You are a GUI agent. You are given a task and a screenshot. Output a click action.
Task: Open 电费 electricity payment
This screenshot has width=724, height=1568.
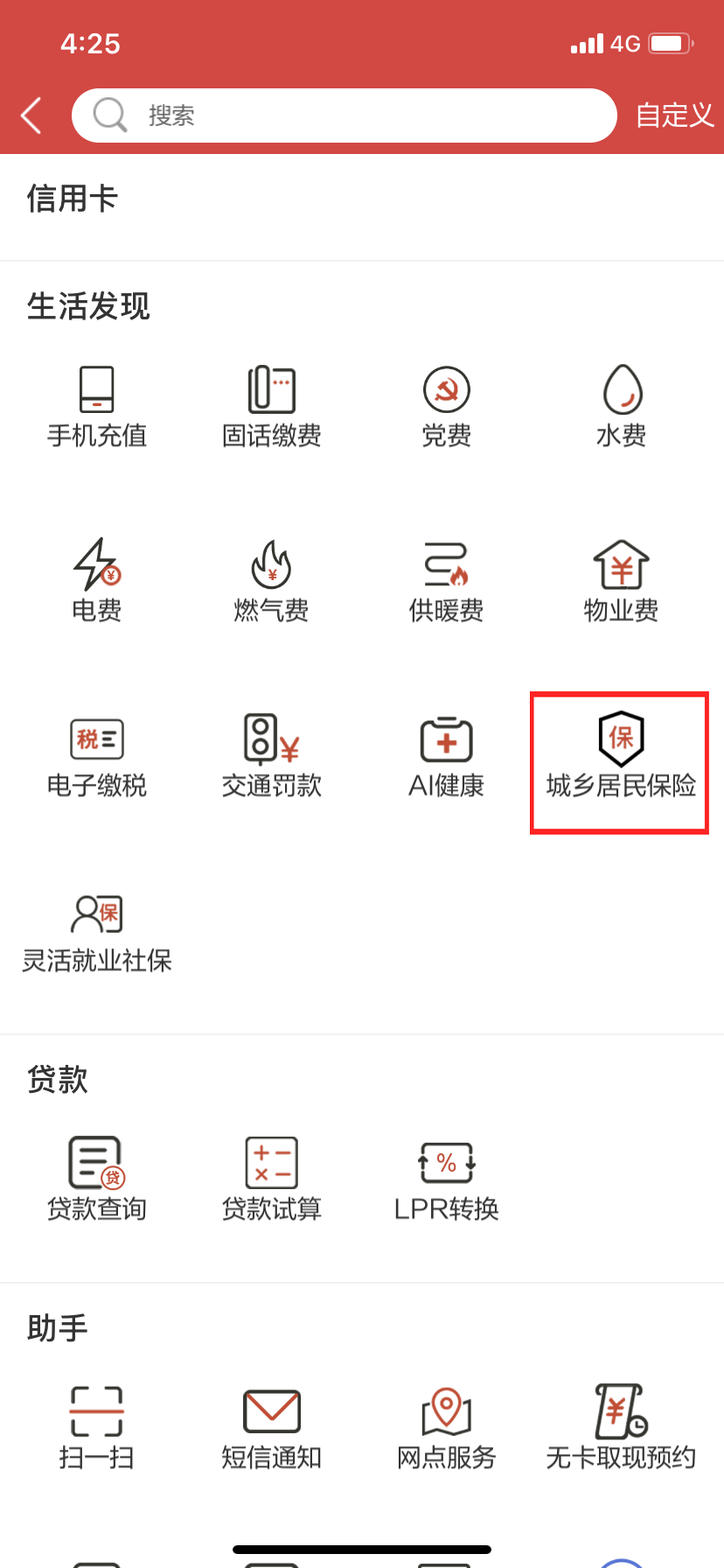[x=97, y=582]
